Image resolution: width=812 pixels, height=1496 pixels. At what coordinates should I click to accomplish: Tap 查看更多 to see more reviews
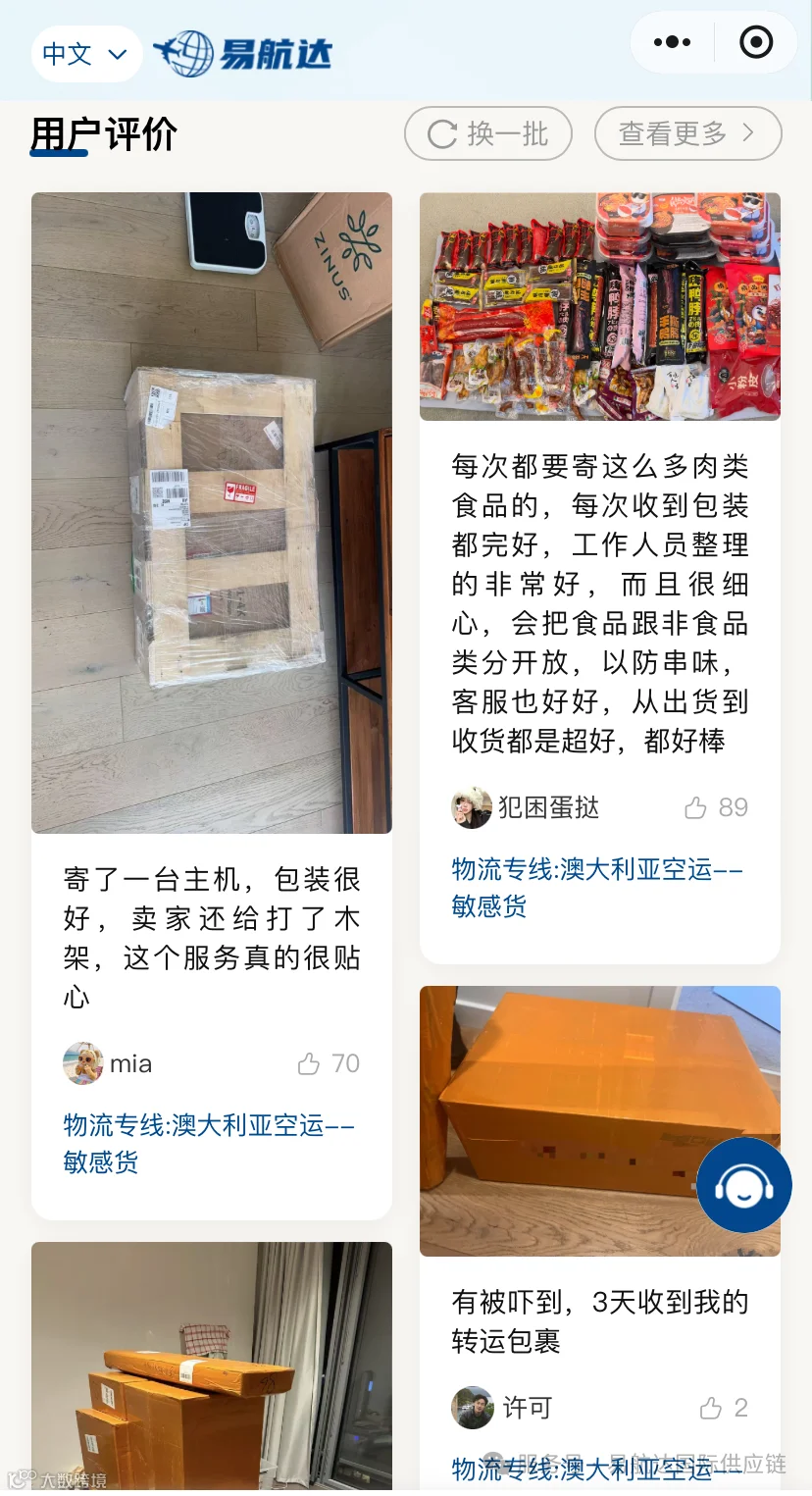click(x=687, y=133)
